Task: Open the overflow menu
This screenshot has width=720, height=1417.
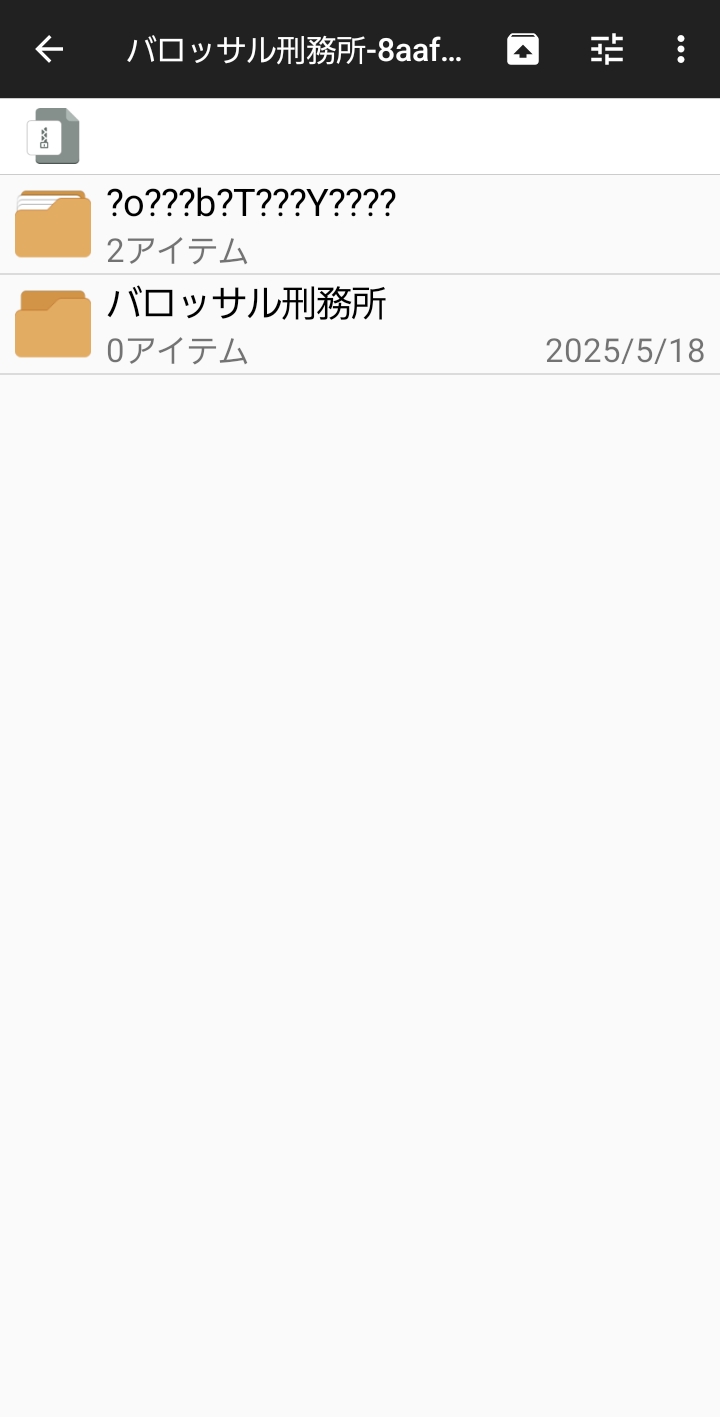Action: (x=680, y=49)
